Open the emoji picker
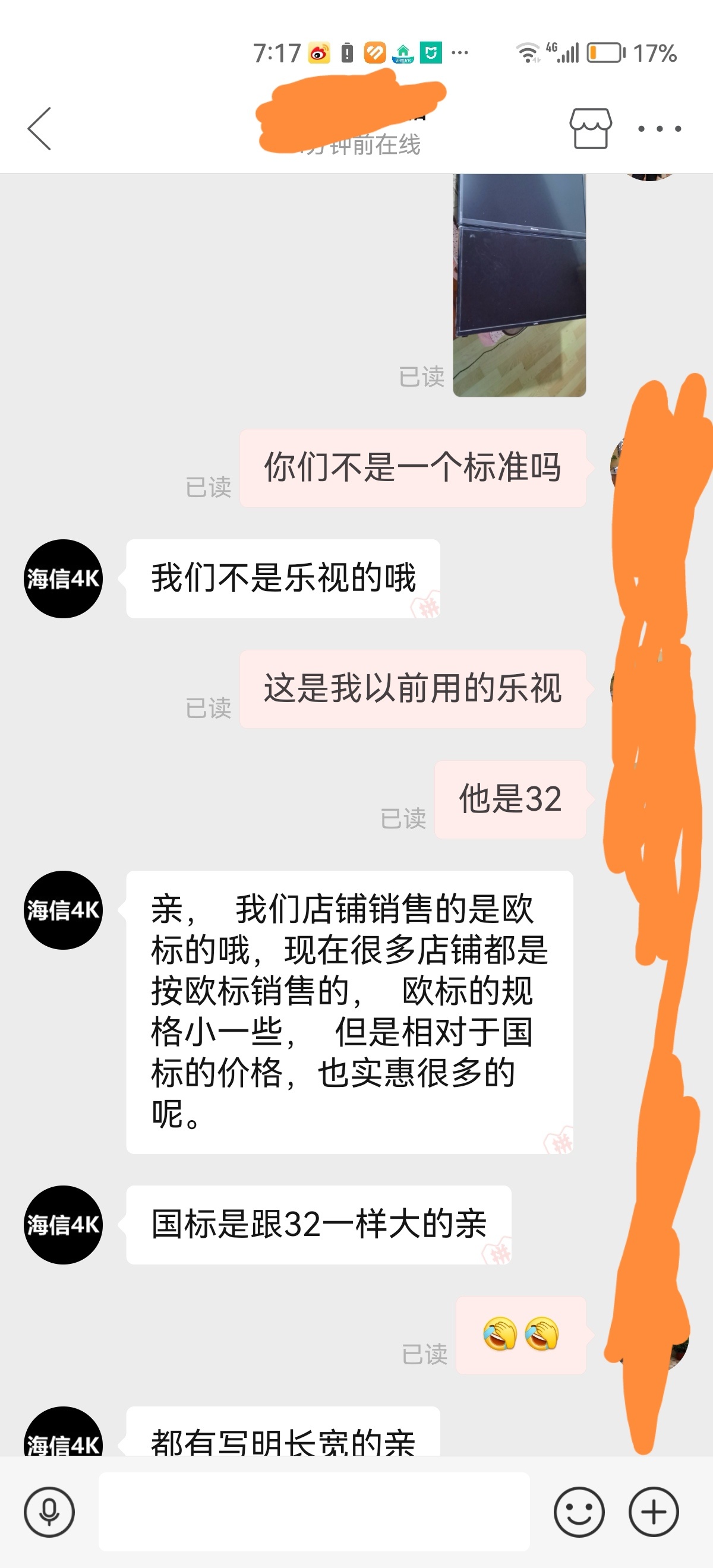Screen dimensions: 713x1568 (x=579, y=1512)
